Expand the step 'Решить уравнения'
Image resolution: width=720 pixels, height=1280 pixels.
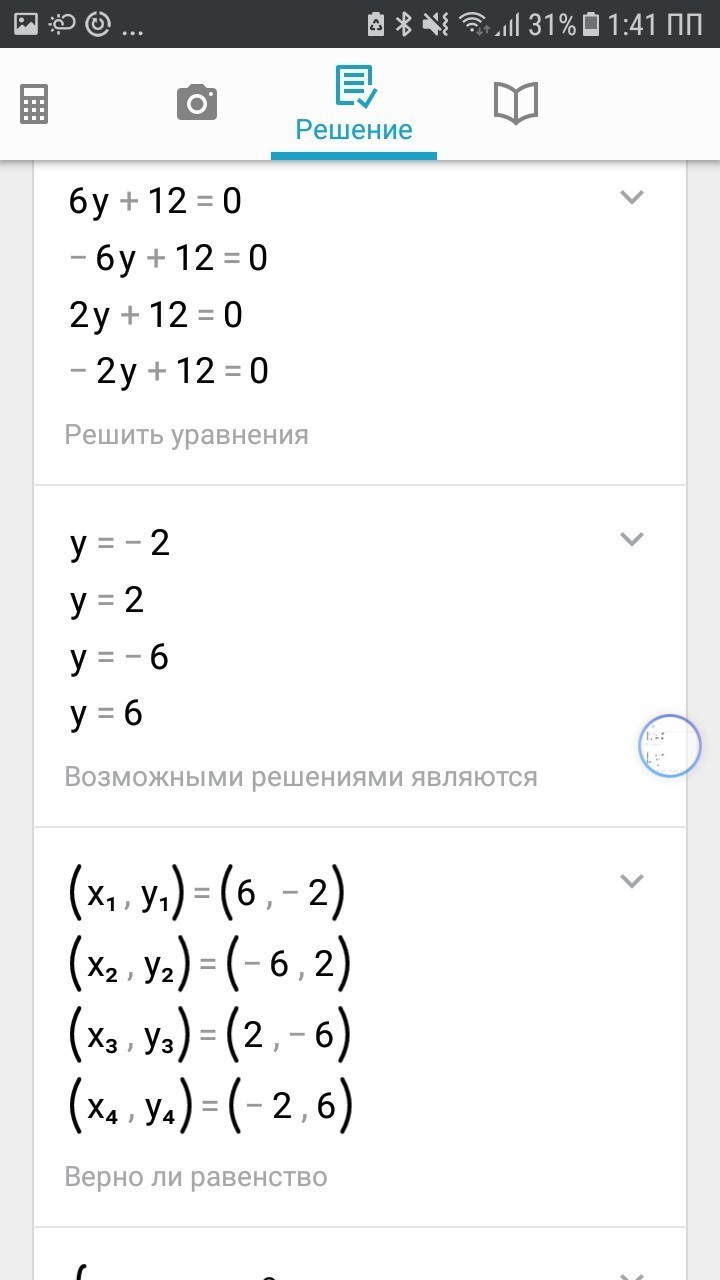pos(631,197)
